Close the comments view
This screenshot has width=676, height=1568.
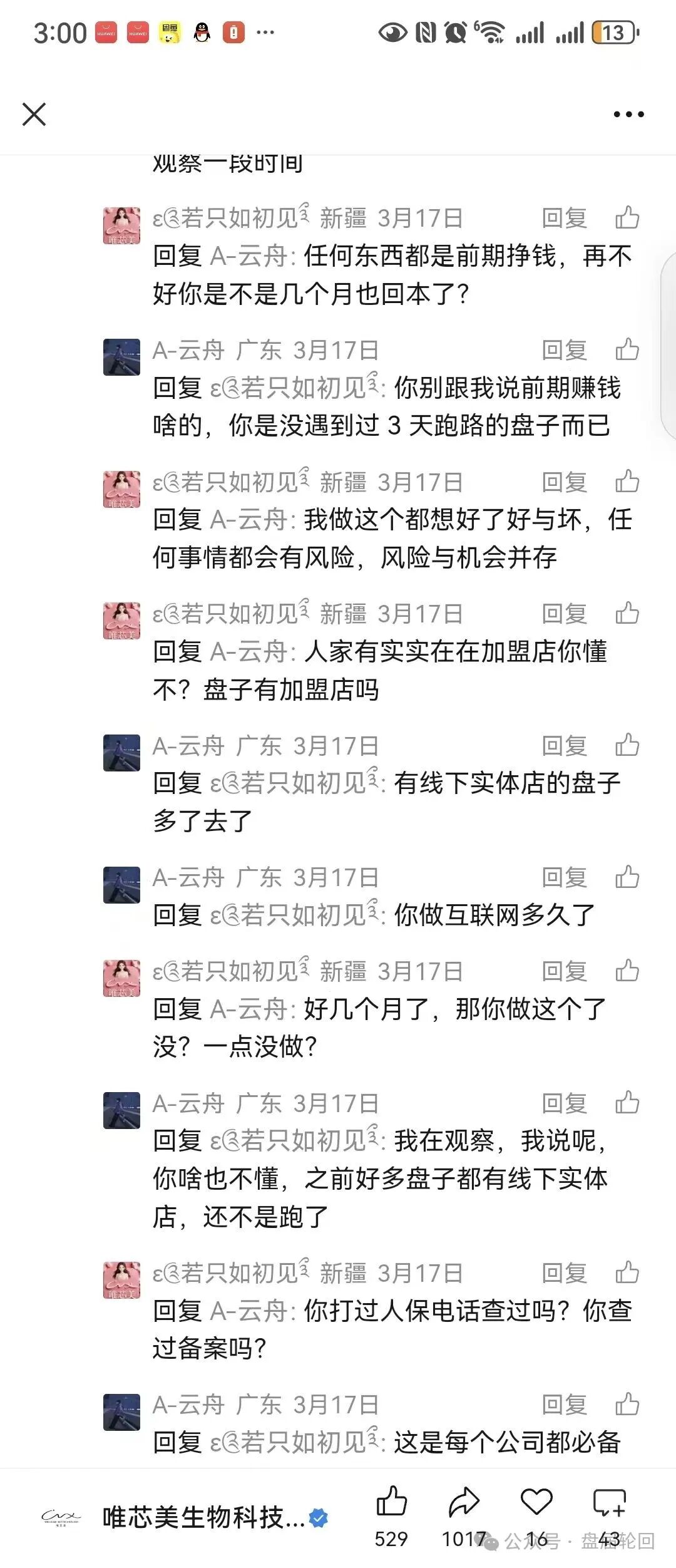tap(34, 115)
